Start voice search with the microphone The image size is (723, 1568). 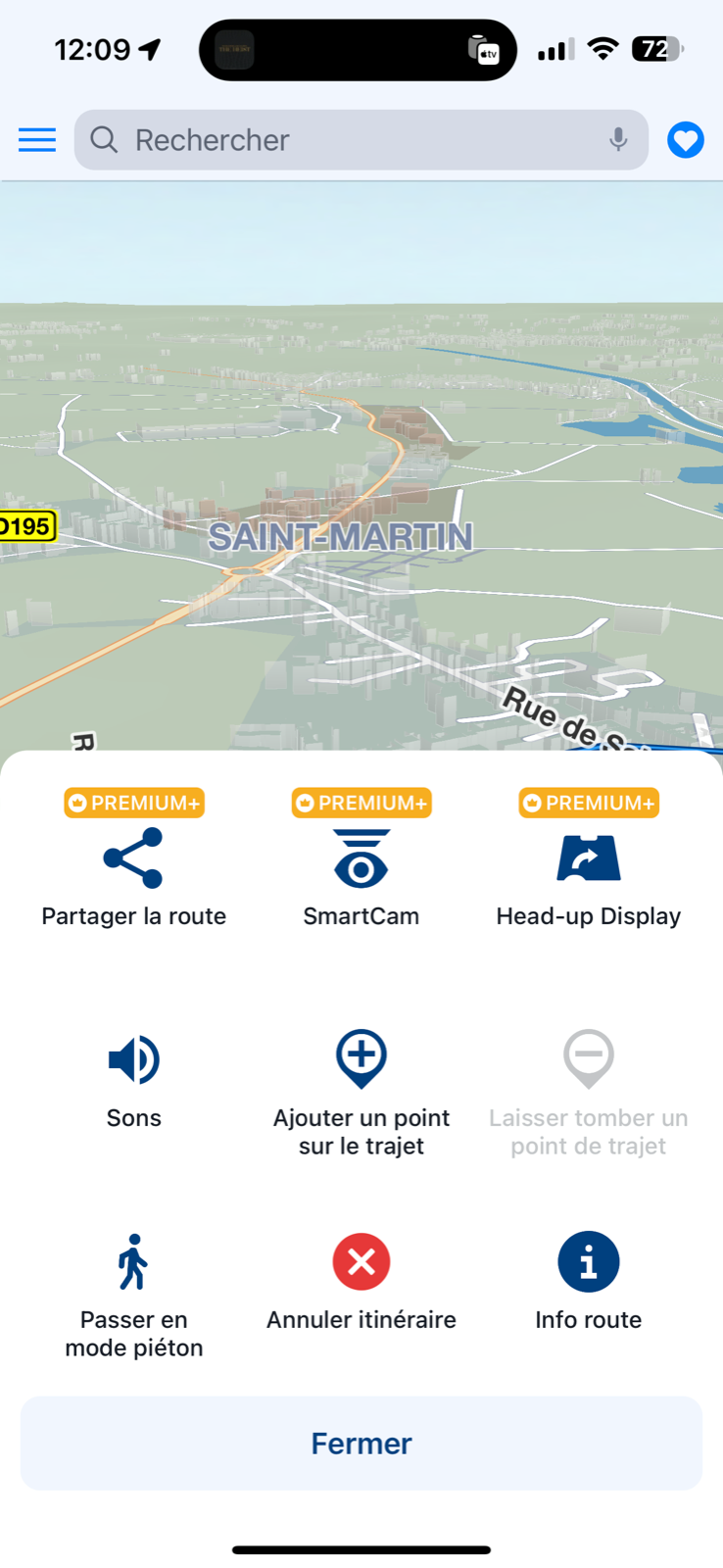[618, 140]
